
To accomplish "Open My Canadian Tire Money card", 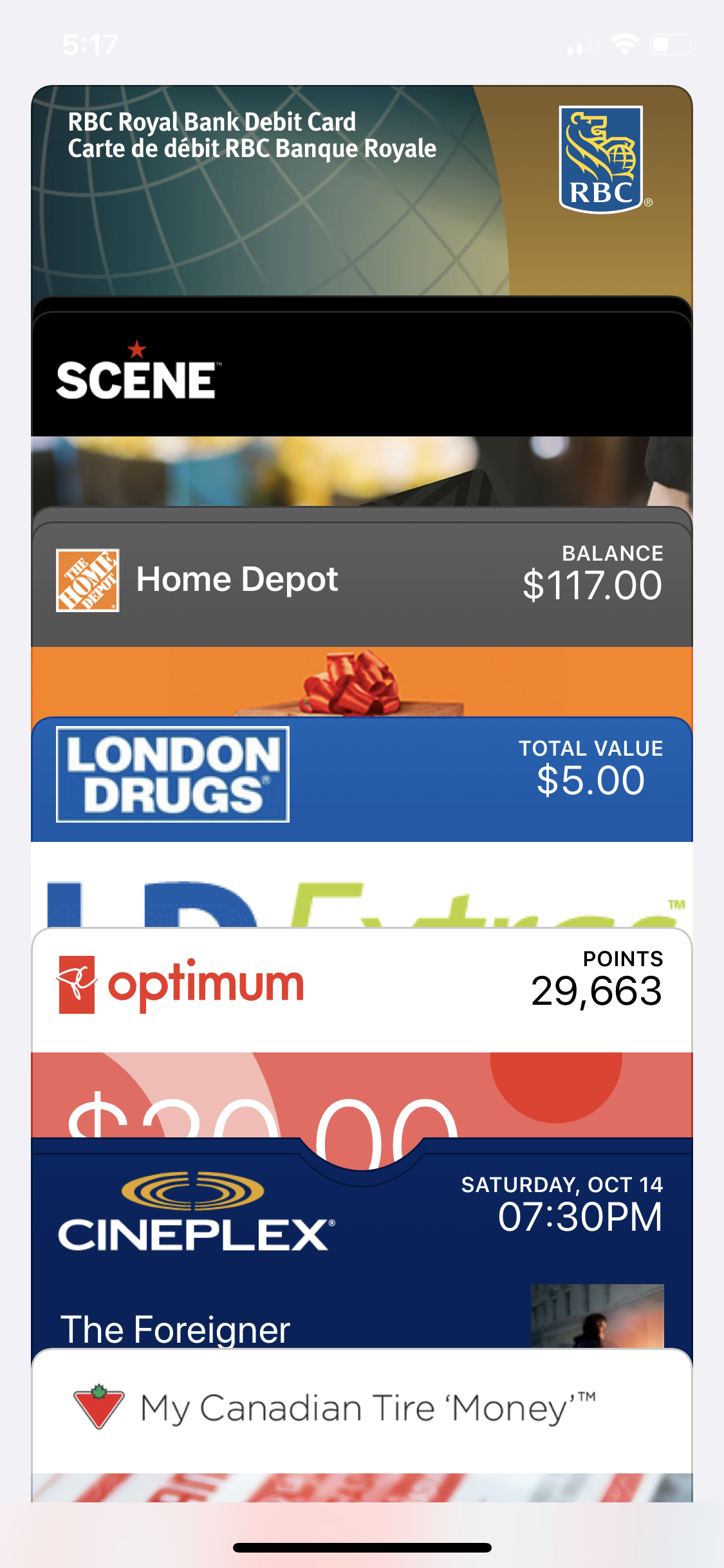I will click(362, 1425).
